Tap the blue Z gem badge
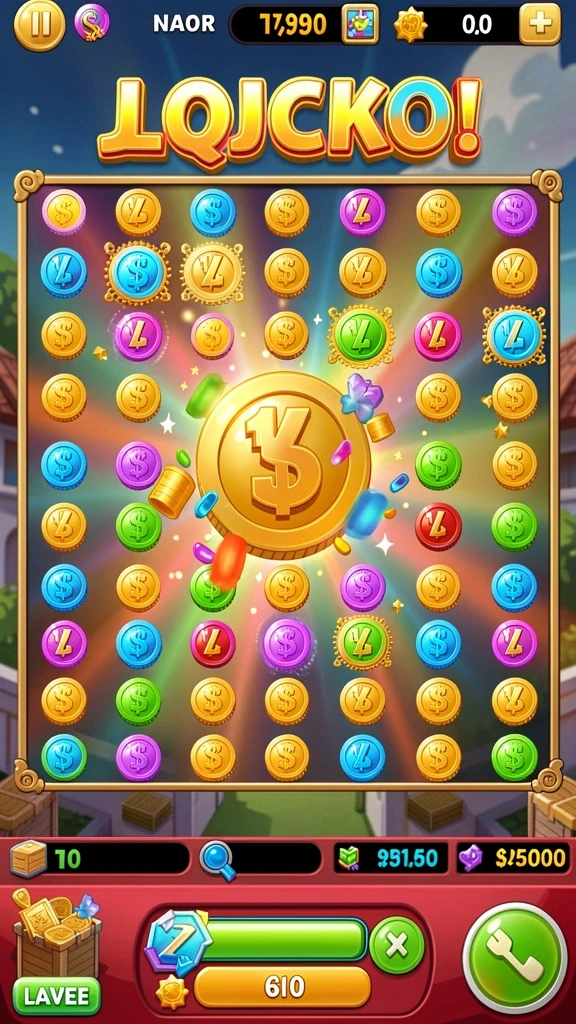This screenshot has width=576, height=1024. [x=174, y=942]
